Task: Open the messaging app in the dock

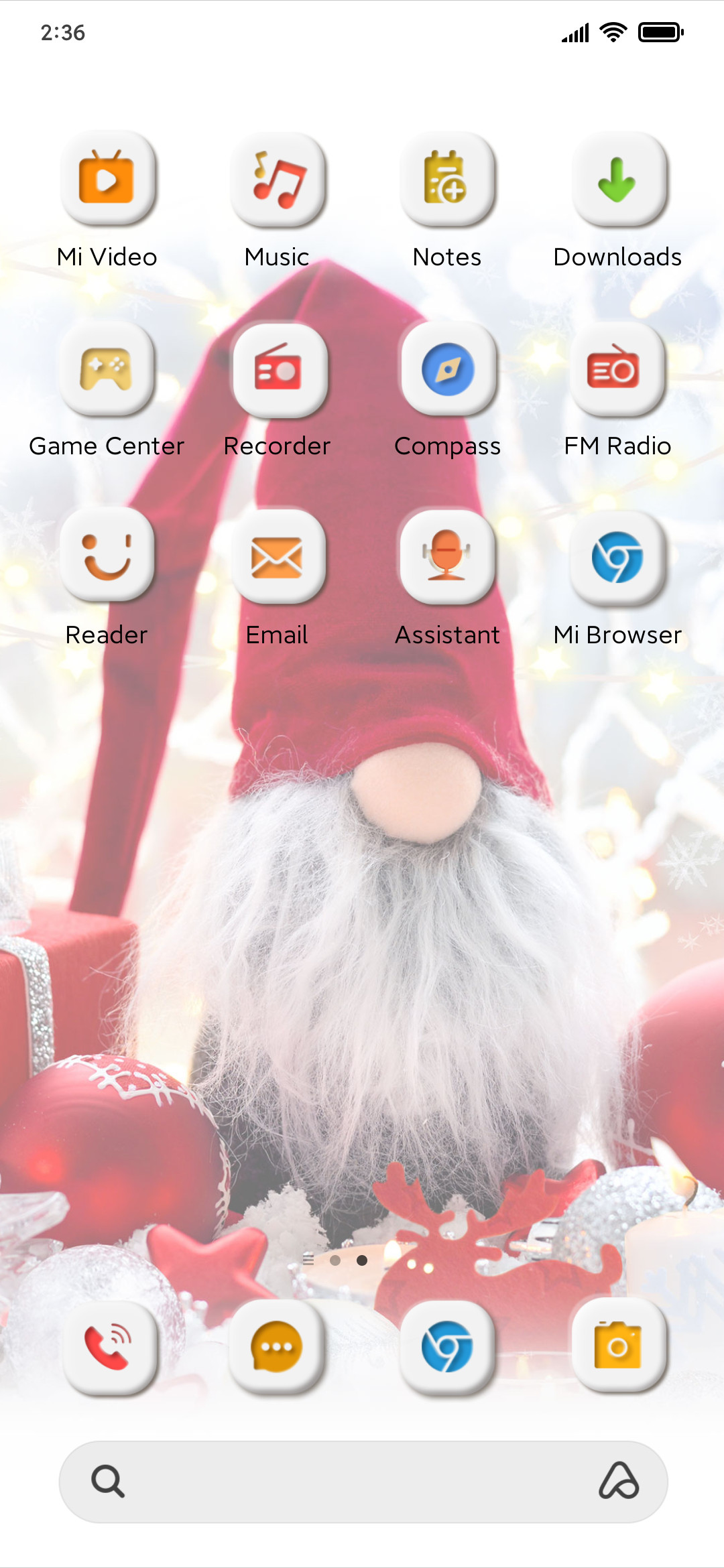Action: pos(278,1347)
